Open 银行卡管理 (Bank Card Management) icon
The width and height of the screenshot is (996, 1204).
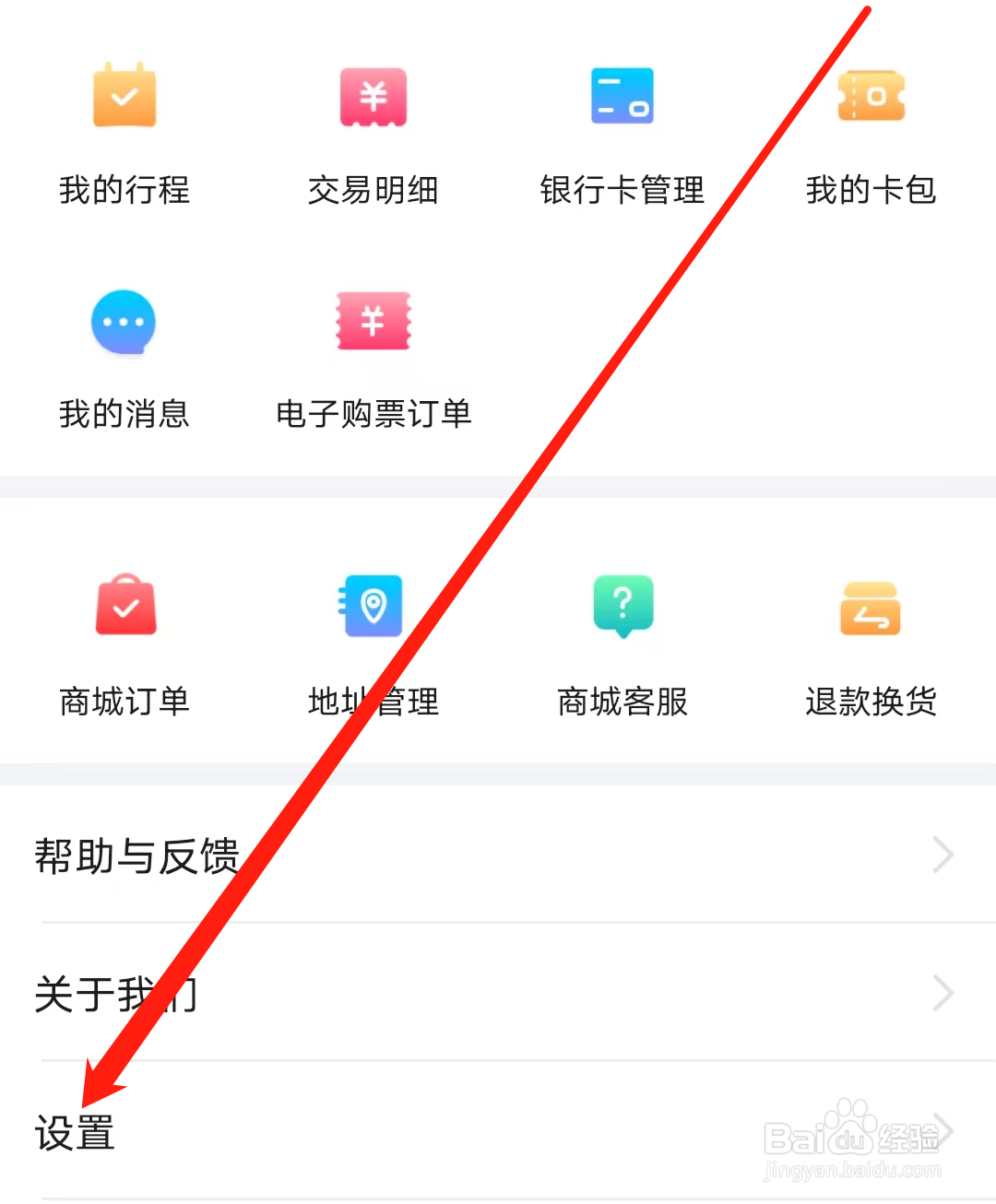[x=622, y=95]
